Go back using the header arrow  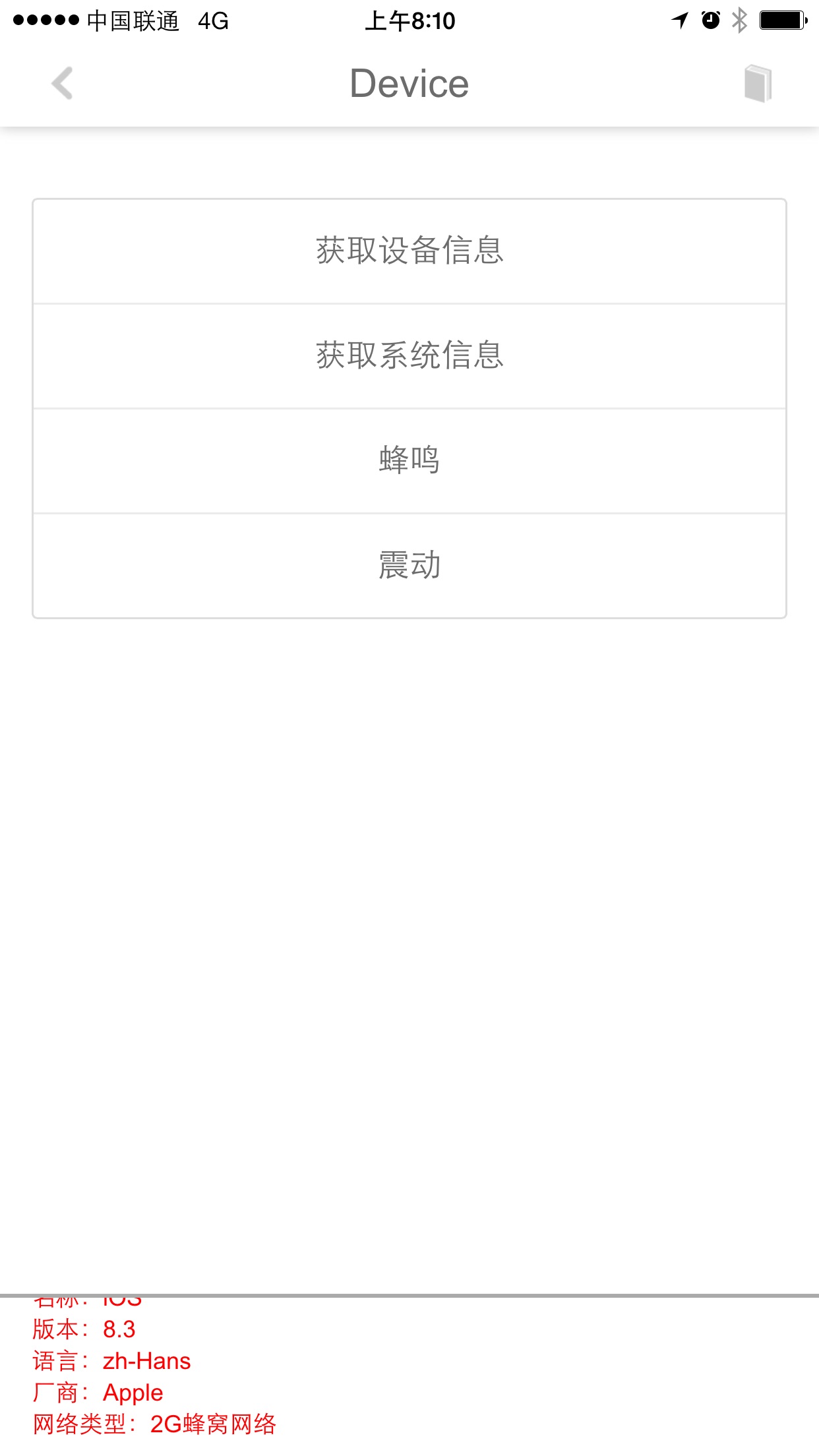point(62,84)
